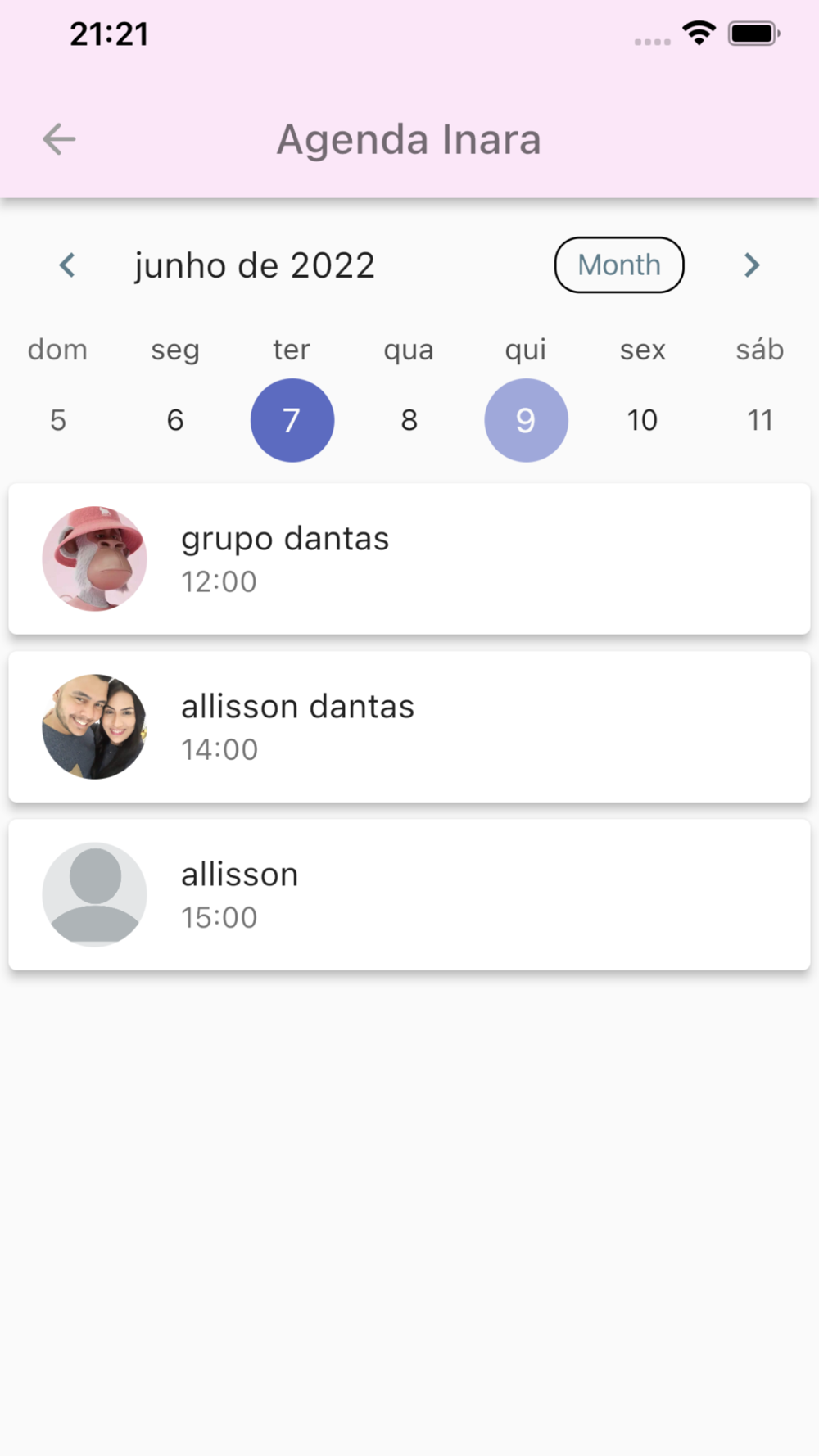Go back from Agenda Inara
819x1456 pixels.
59,139
